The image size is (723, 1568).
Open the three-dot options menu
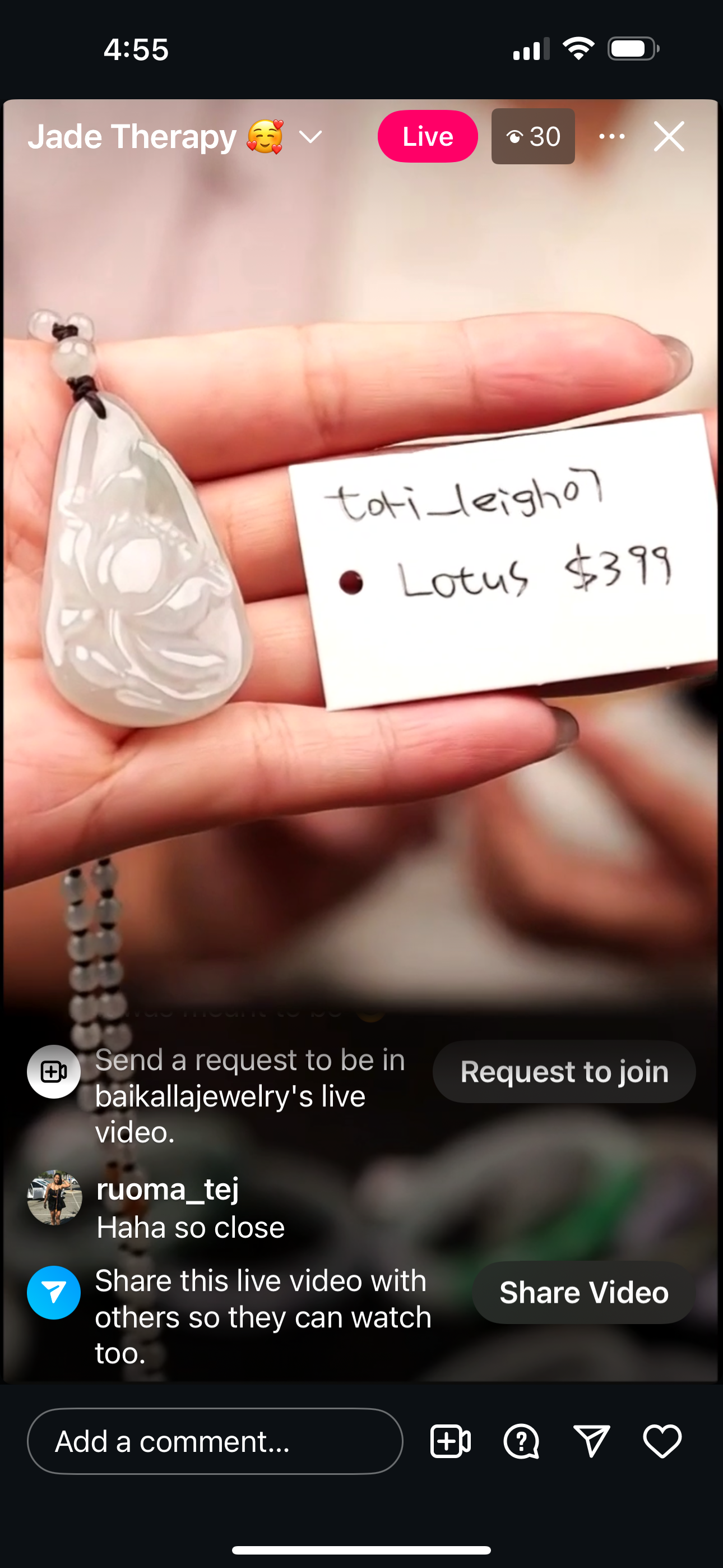tap(611, 136)
